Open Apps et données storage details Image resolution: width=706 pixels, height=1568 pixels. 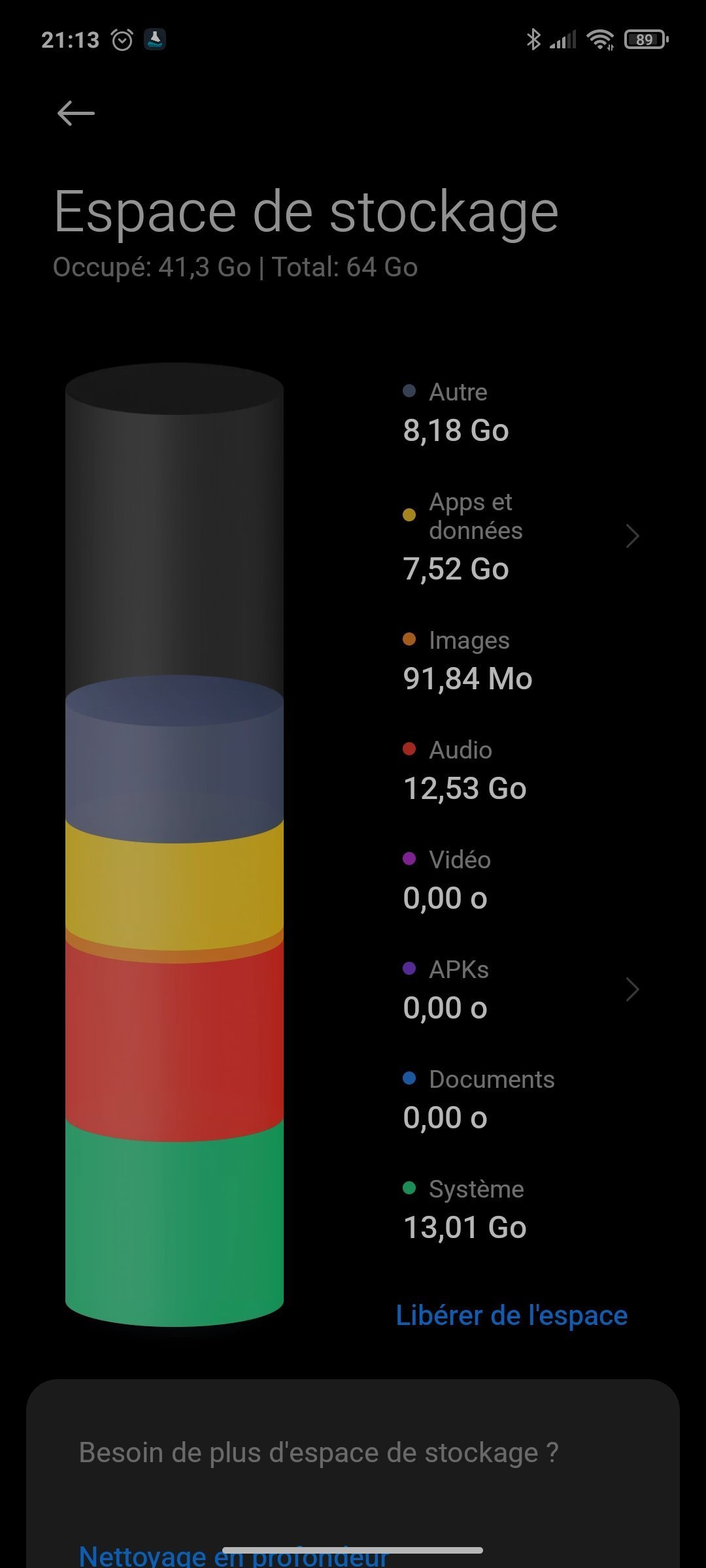520,536
